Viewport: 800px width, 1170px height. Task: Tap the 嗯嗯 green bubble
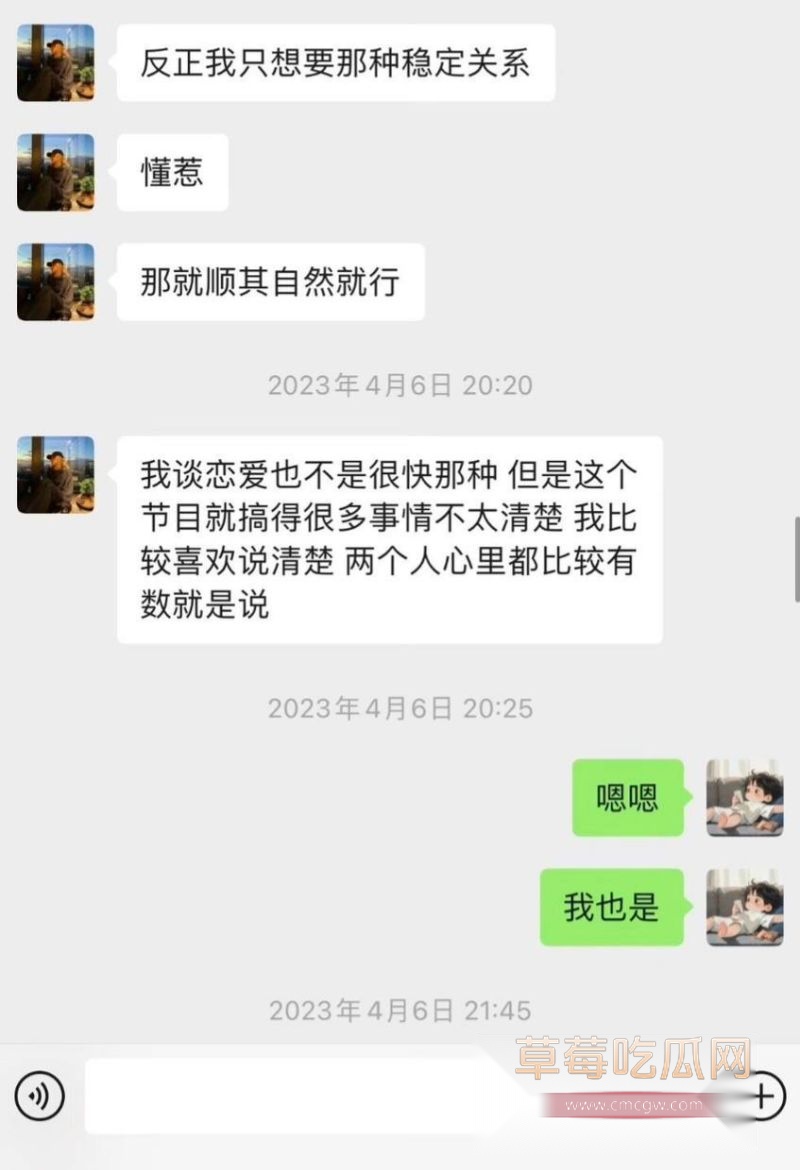click(x=625, y=799)
